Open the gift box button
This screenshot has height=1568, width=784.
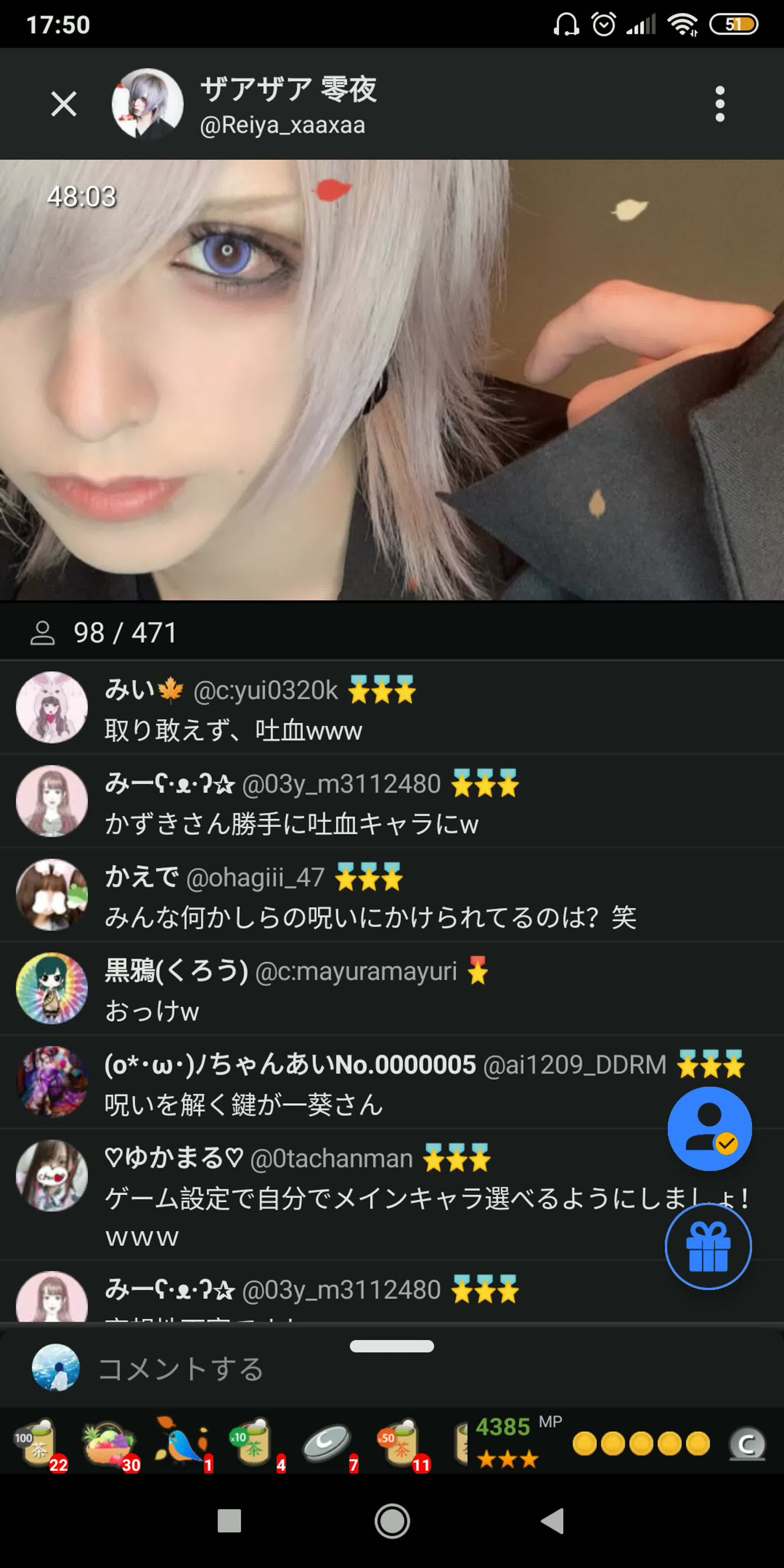coord(709,1246)
